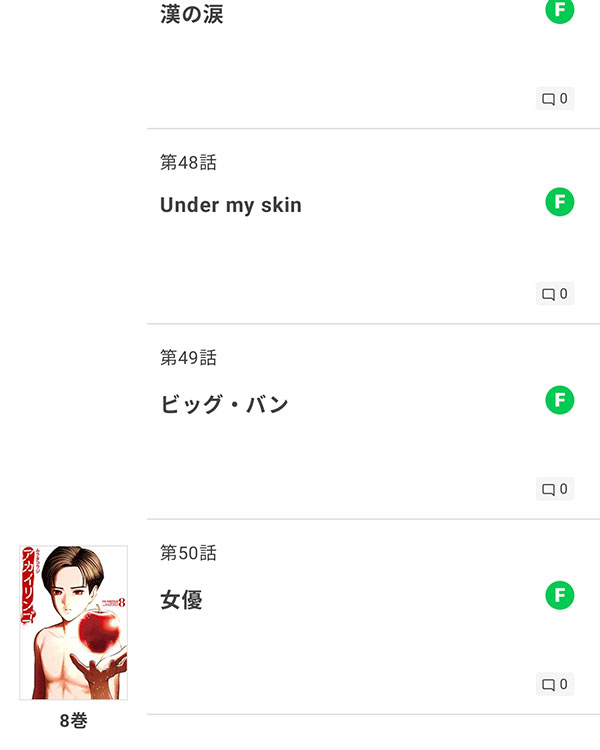
Task: Open the 漢の涙 chapter
Action: 192,15
